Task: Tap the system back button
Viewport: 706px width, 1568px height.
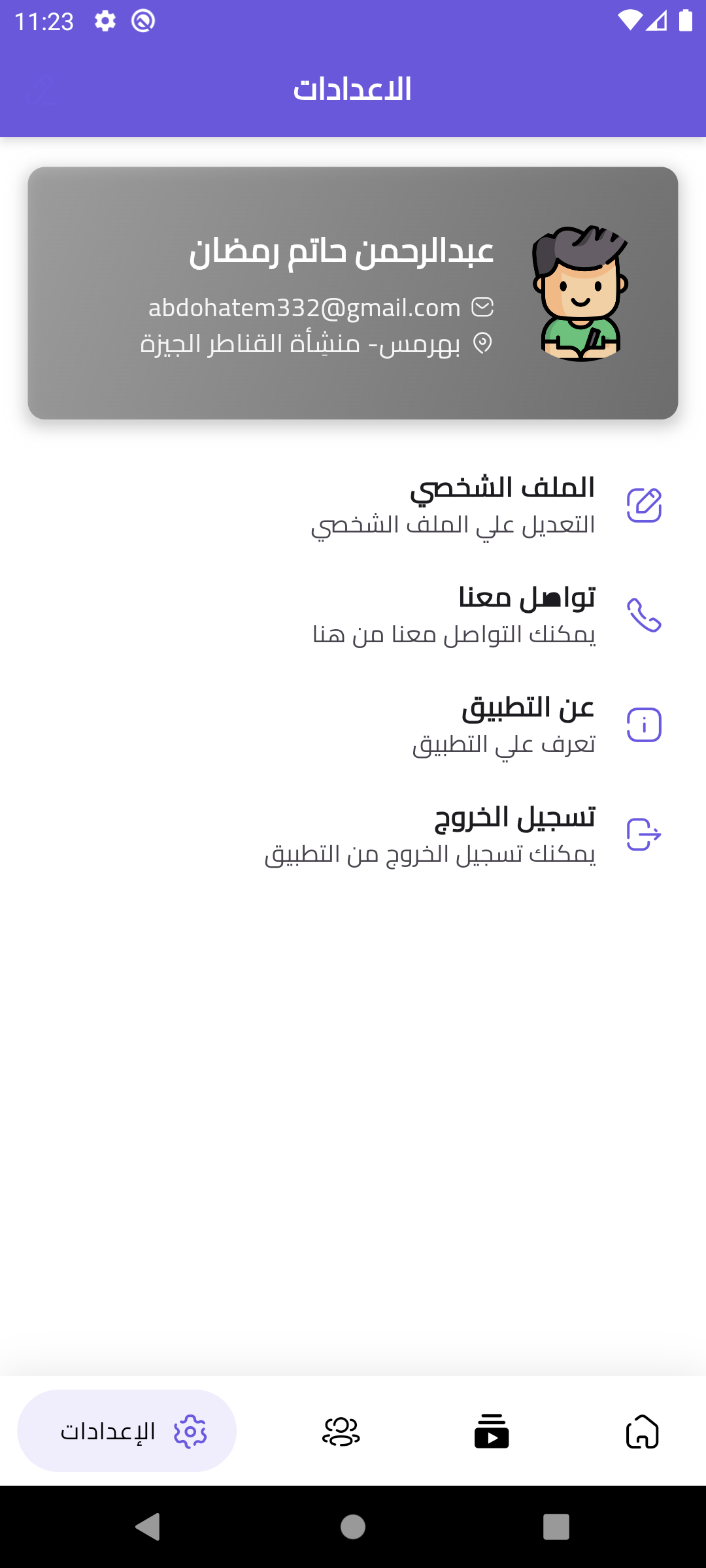Action: pyautogui.click(x=148, y=1527)
